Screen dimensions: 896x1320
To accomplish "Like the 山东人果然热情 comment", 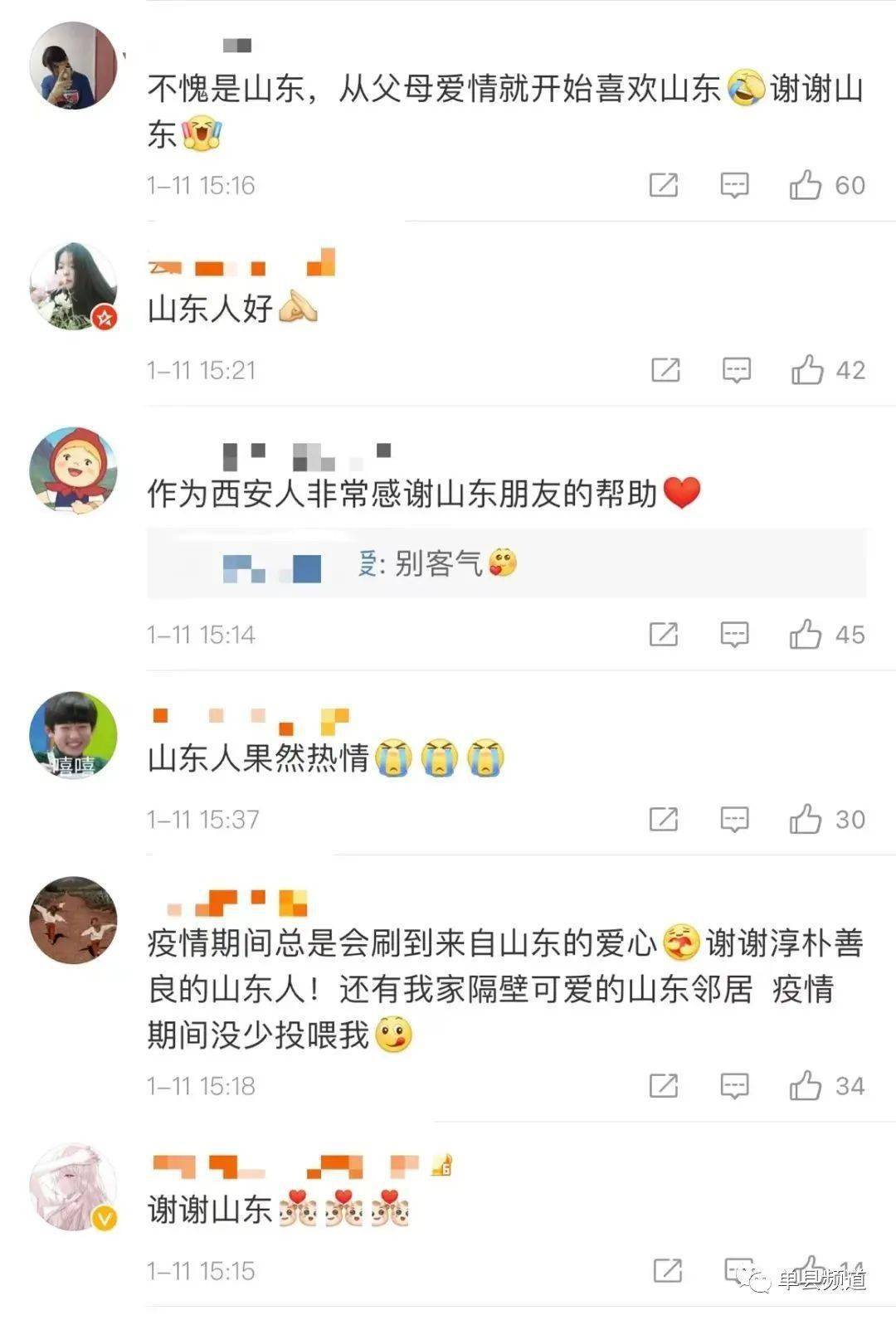I will click(x=805, y=820).
